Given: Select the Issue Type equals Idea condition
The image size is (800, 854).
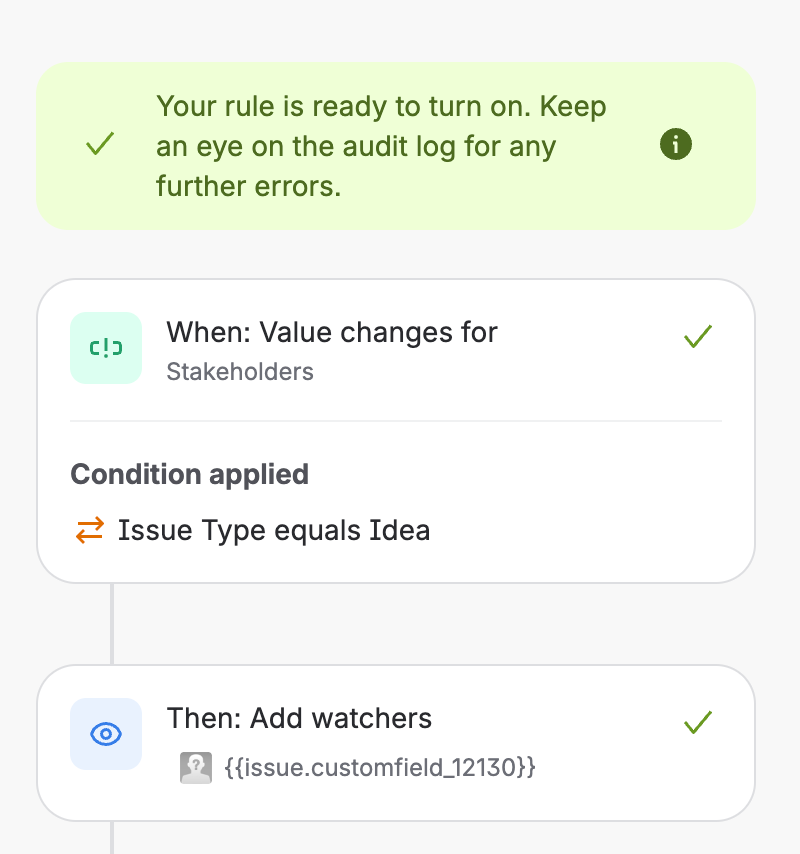Looking at the screenshot, I should (273, 529).
